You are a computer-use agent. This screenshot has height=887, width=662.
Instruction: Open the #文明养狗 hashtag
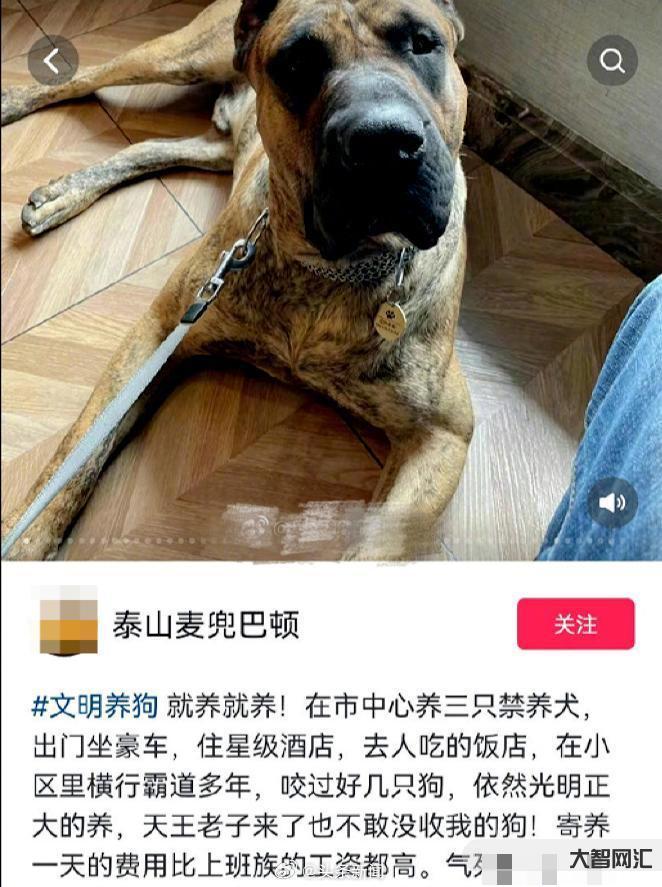(x=95, y=707)
